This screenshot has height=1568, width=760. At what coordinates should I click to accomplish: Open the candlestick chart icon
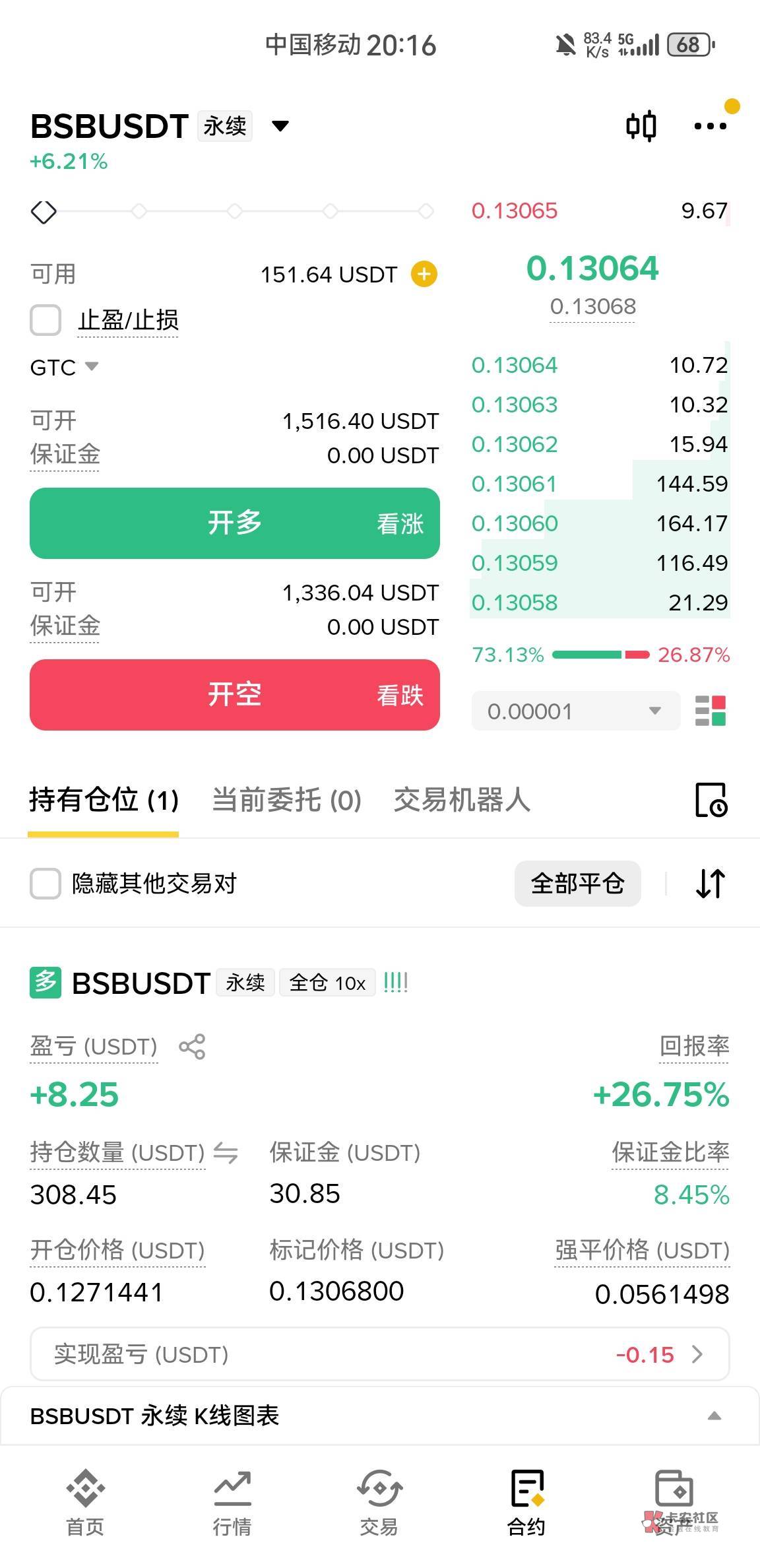coord(641,126)
